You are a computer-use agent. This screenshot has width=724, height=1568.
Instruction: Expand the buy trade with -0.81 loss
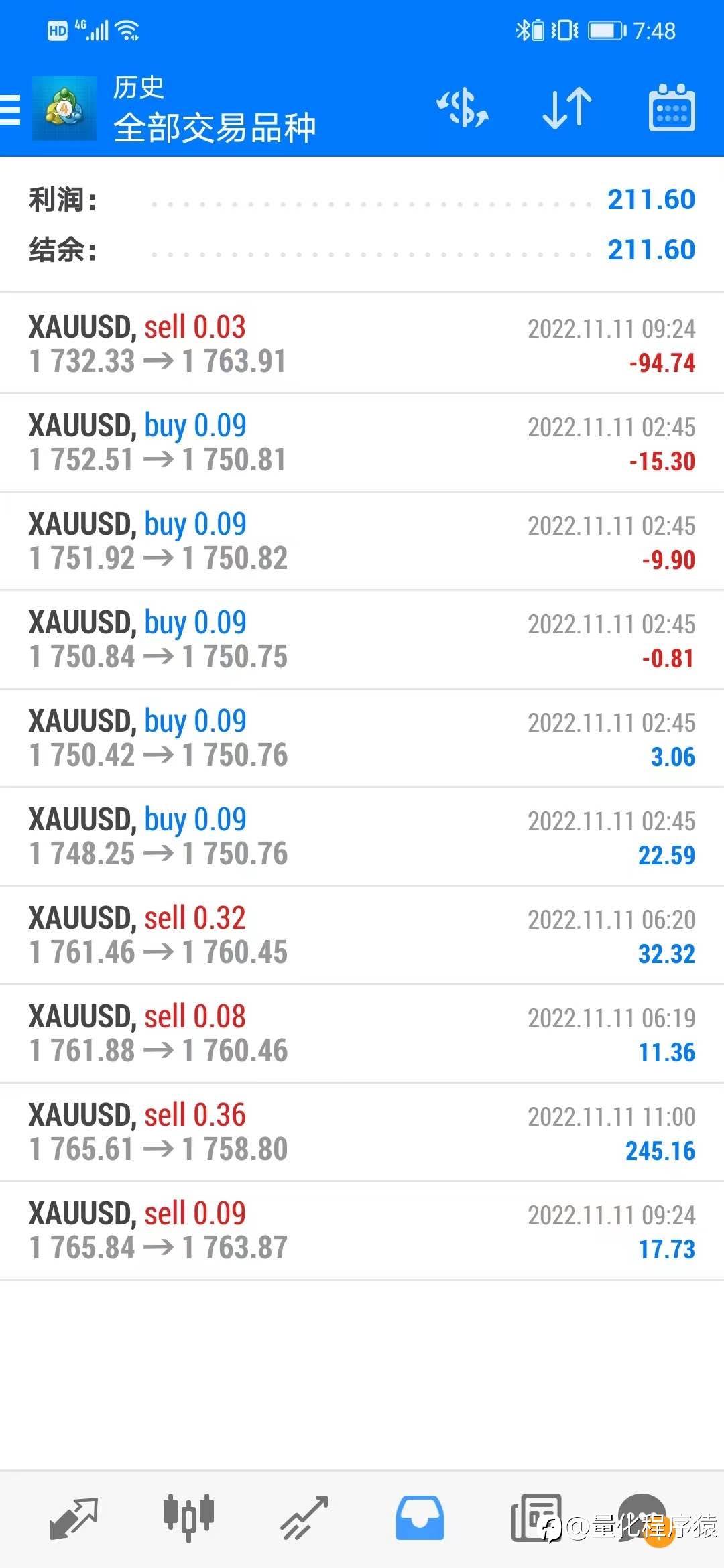(362, 639)
